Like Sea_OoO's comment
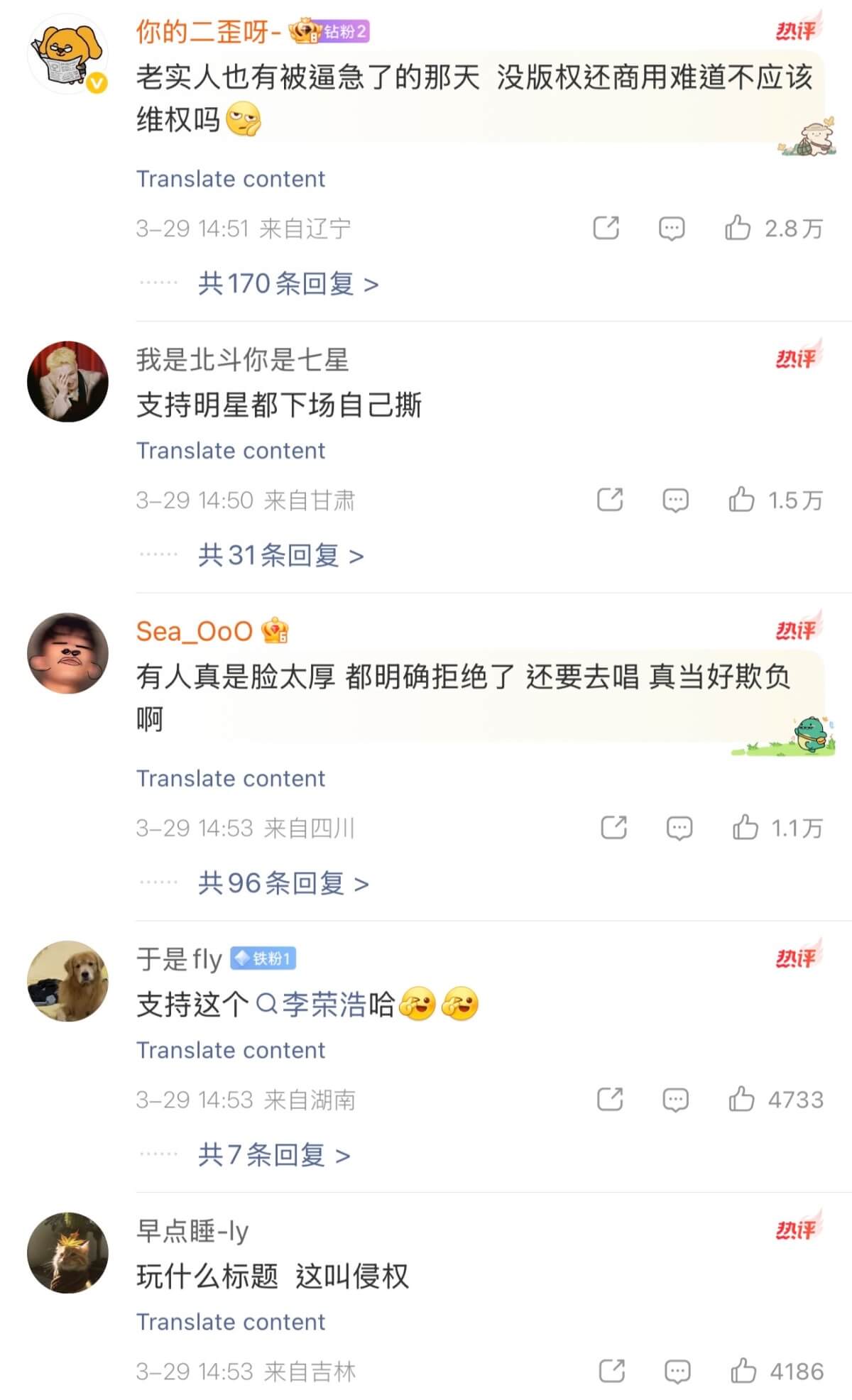The width and height of the screenshot is (852, 1400). pos(745,827)
